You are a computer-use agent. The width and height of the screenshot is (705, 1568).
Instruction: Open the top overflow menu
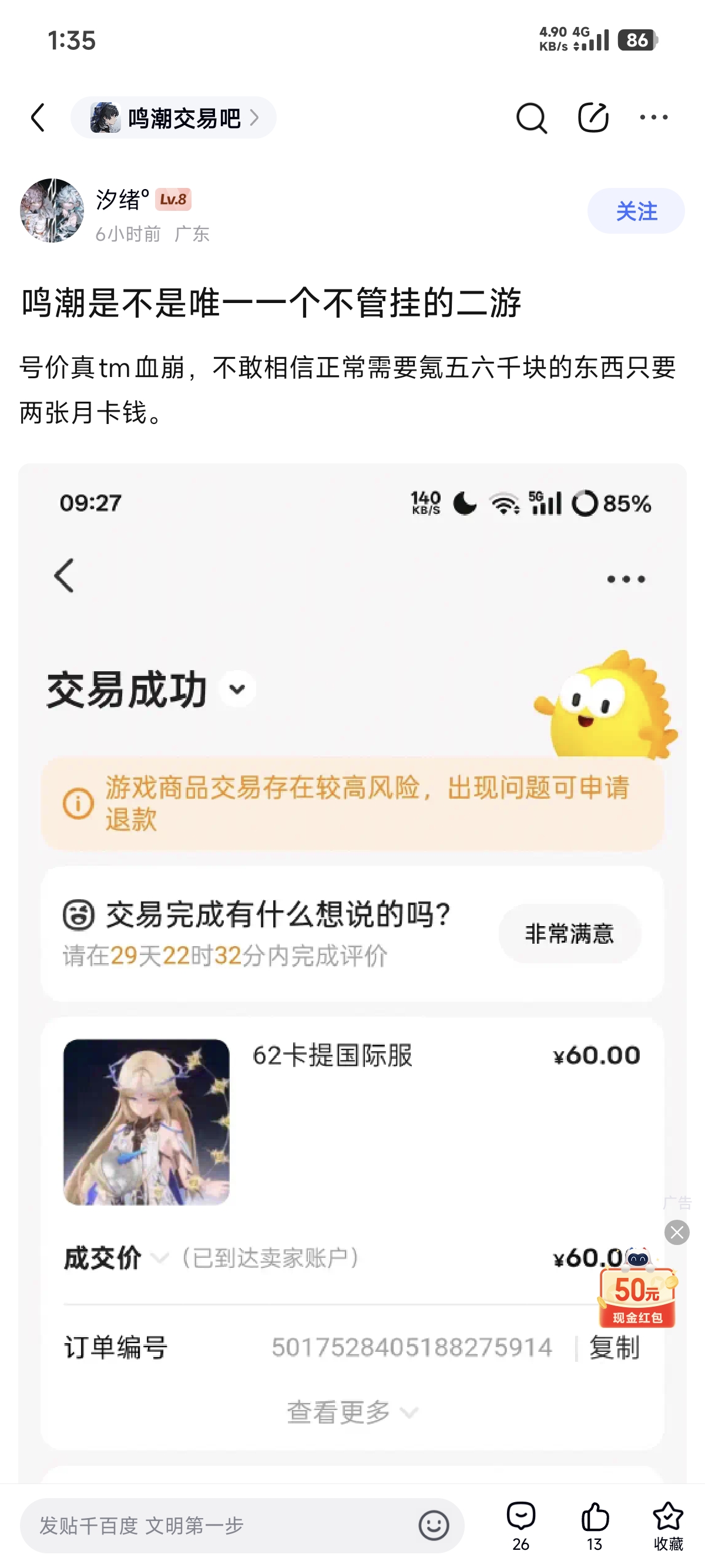tap(654, 117)
